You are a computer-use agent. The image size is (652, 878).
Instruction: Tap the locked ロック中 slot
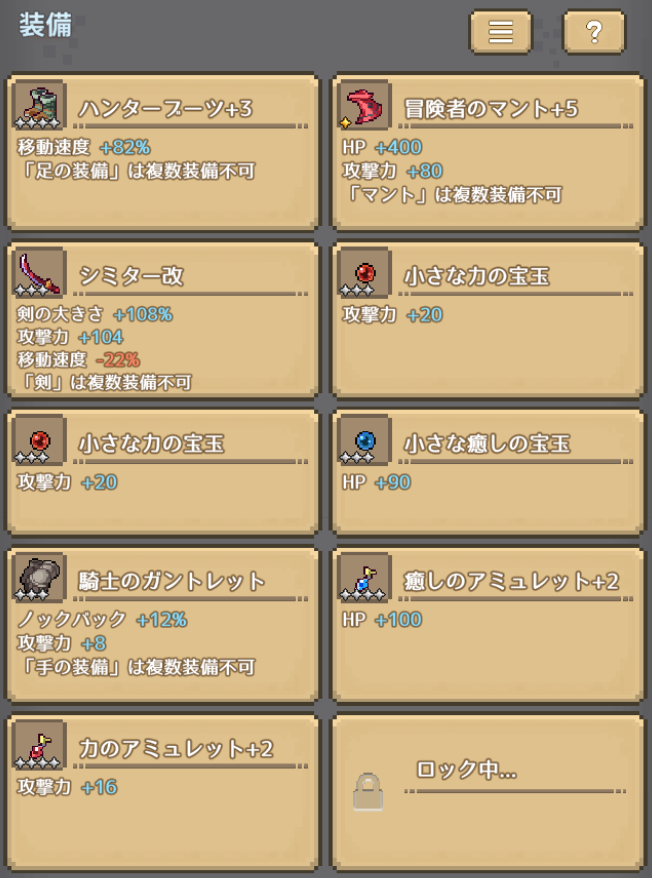pos(487,790)
